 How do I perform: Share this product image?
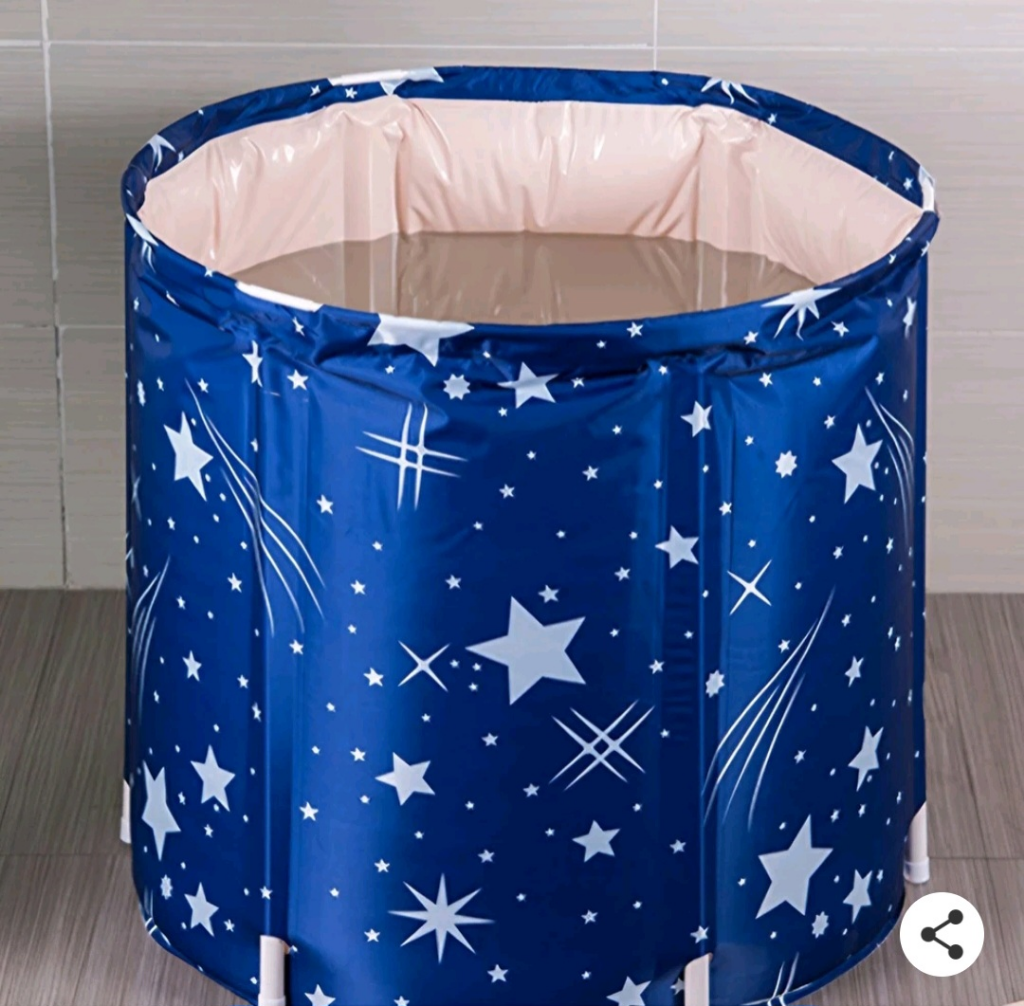[941, 934]
